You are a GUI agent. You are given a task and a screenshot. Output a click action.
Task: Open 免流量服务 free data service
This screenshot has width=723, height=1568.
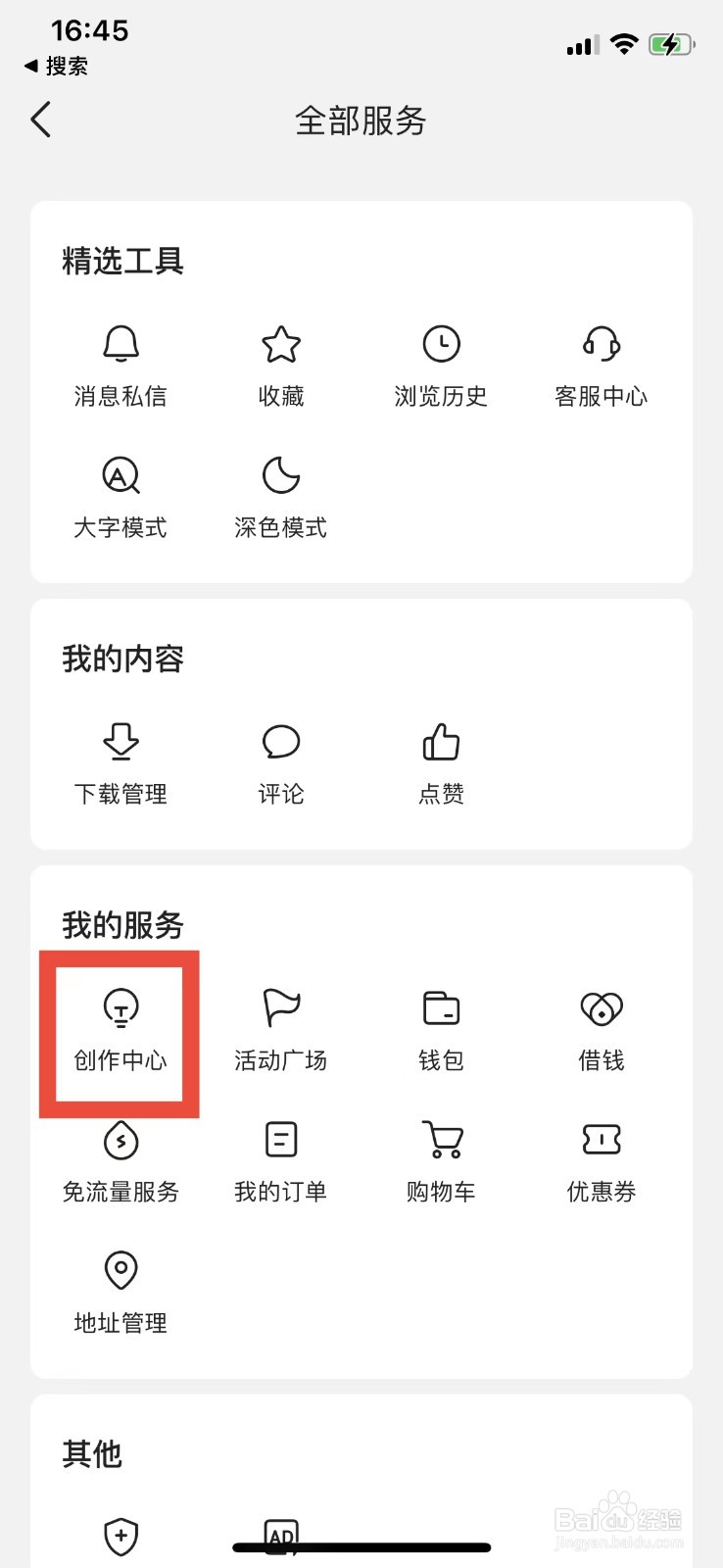(x=120, y=1162)
